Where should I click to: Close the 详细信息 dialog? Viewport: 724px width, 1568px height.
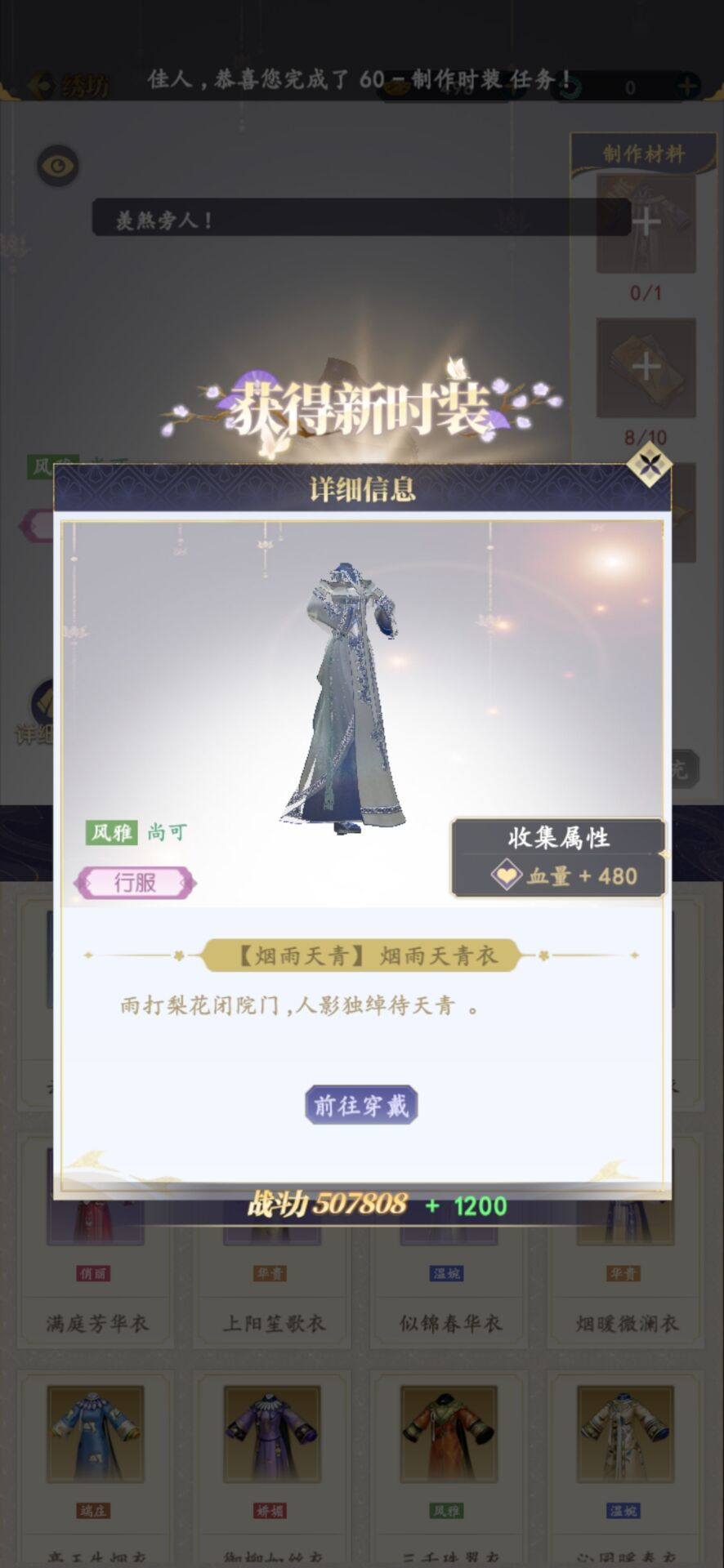[649, 465]
